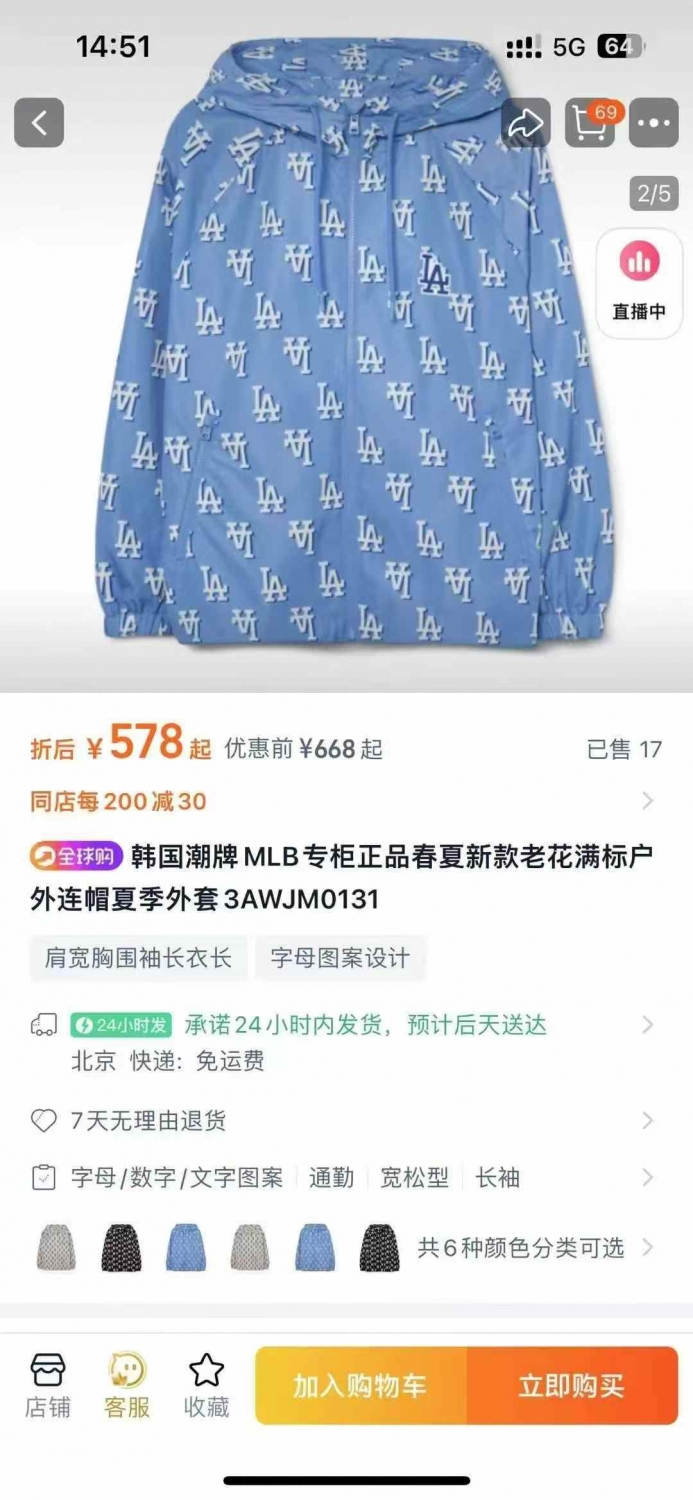This screenshot has height=1500, width=693.
Task: Tap 加入购物车 to add to cart
Action: point(361,1386)
